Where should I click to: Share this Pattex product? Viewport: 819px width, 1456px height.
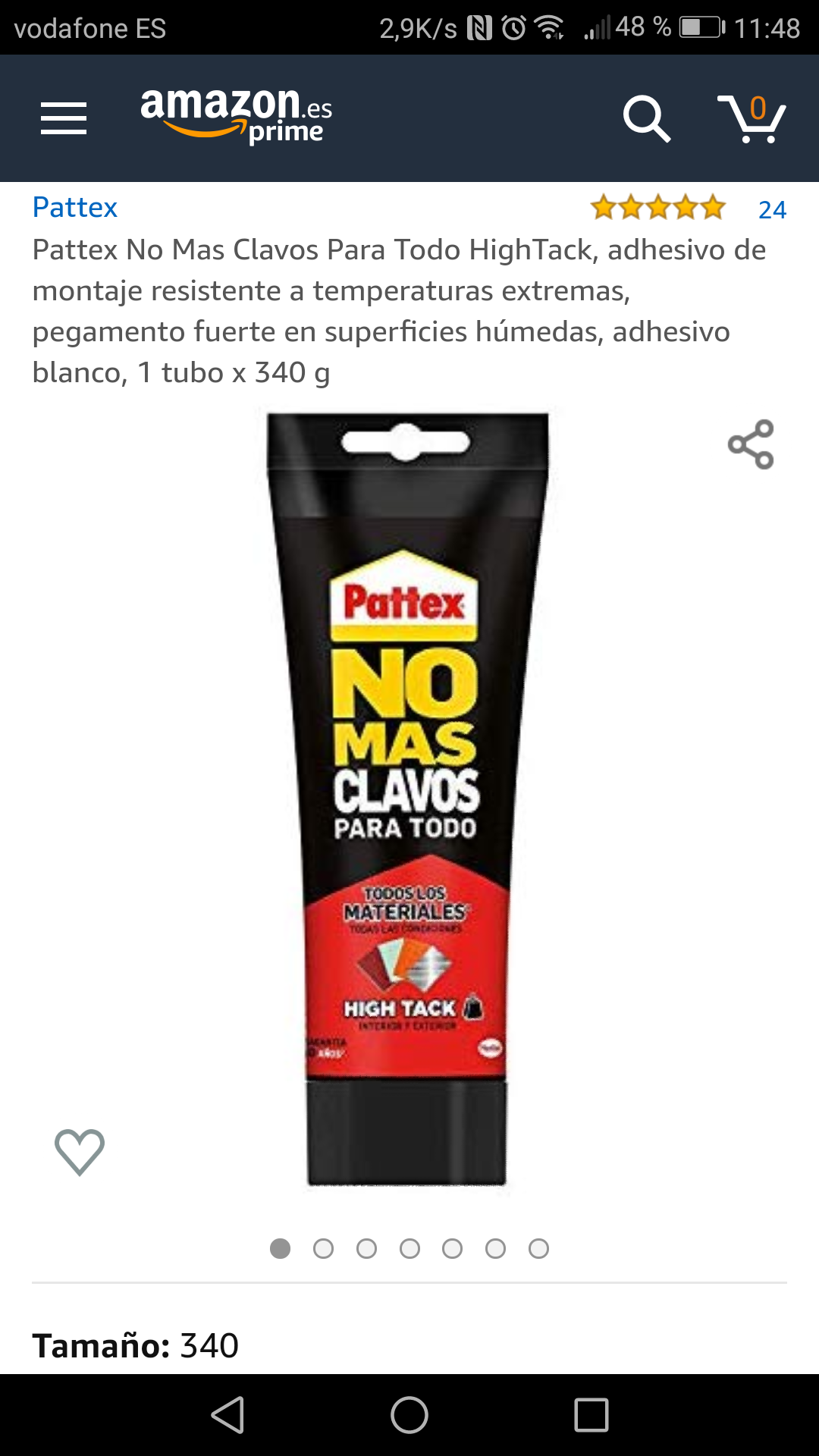[x=751, y=444]
